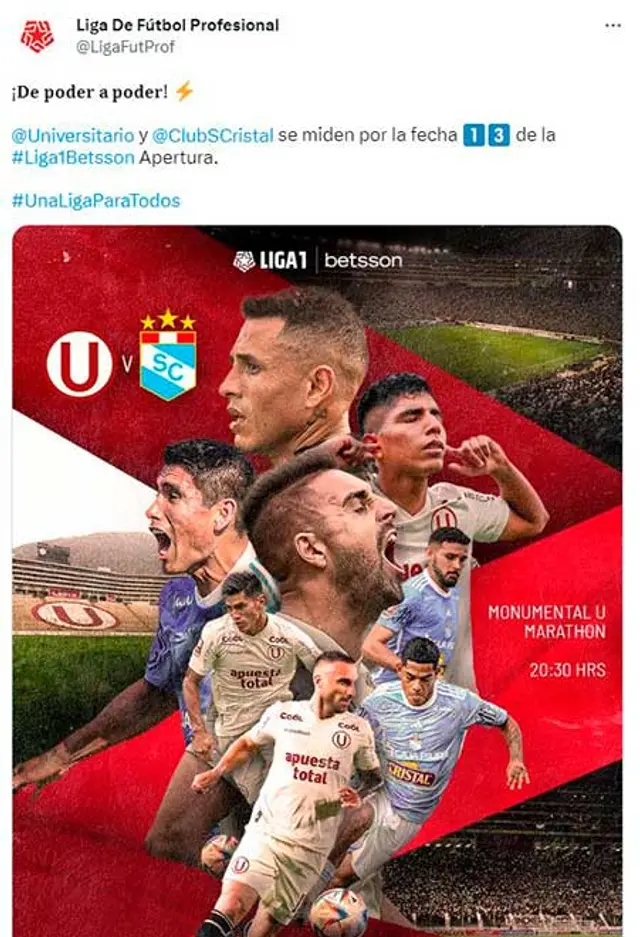Open the tweet's overflow menu
The height and width of the screenshot is (937, 640).
pyautogui.click(x=613, y=26)
